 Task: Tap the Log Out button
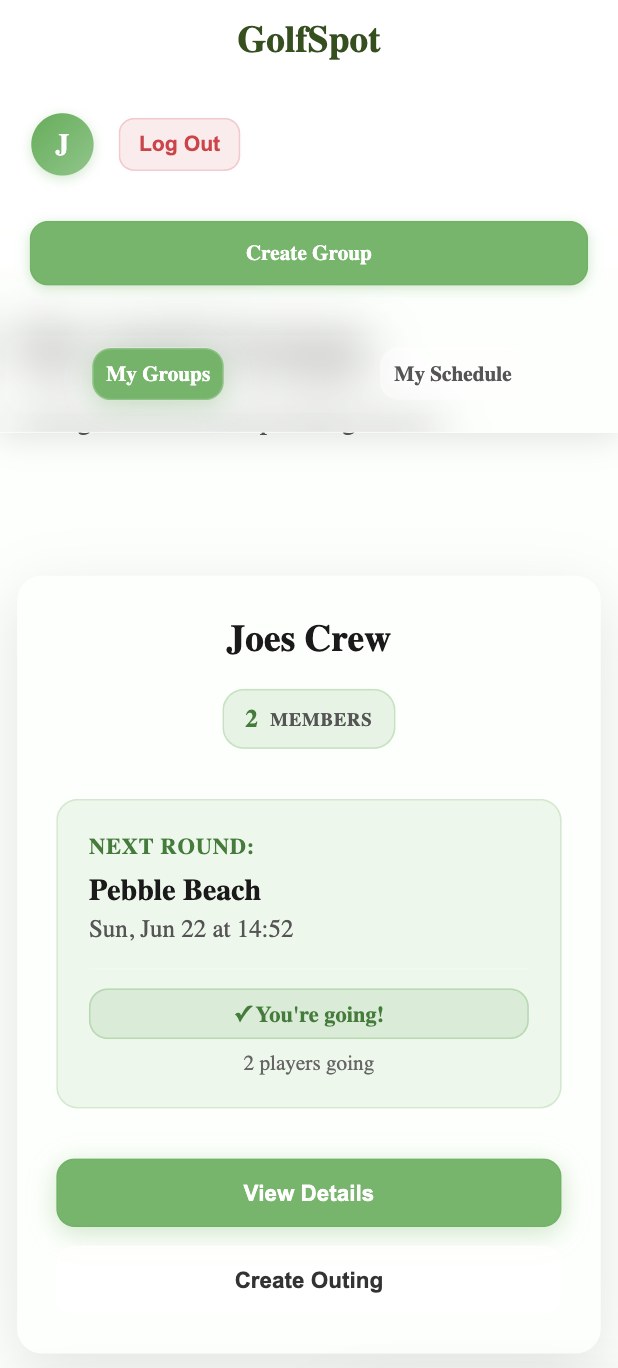tap(179, 144)
